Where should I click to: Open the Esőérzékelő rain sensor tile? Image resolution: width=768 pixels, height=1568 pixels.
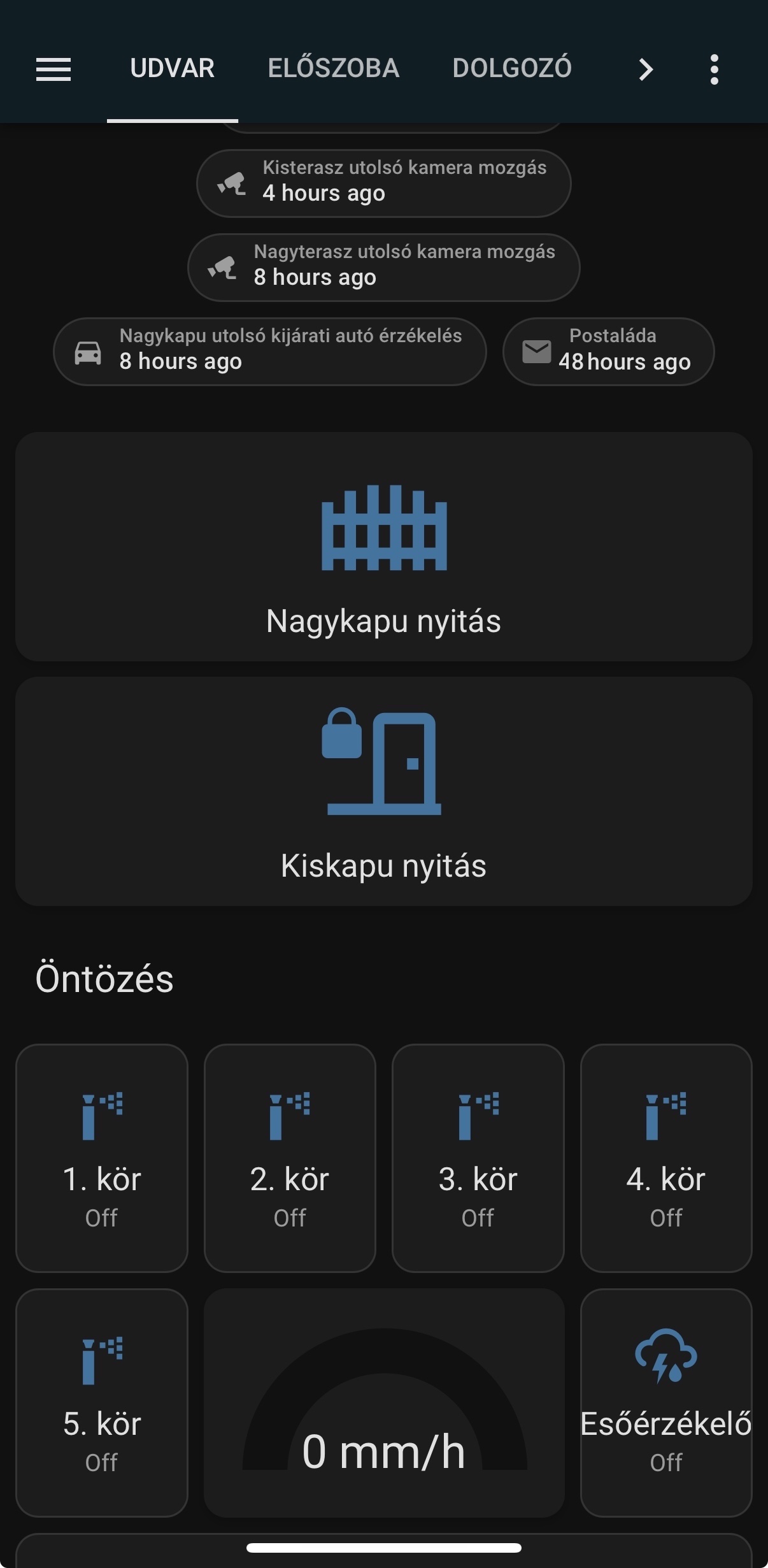pyautogui.click(x=666, y=1402)
